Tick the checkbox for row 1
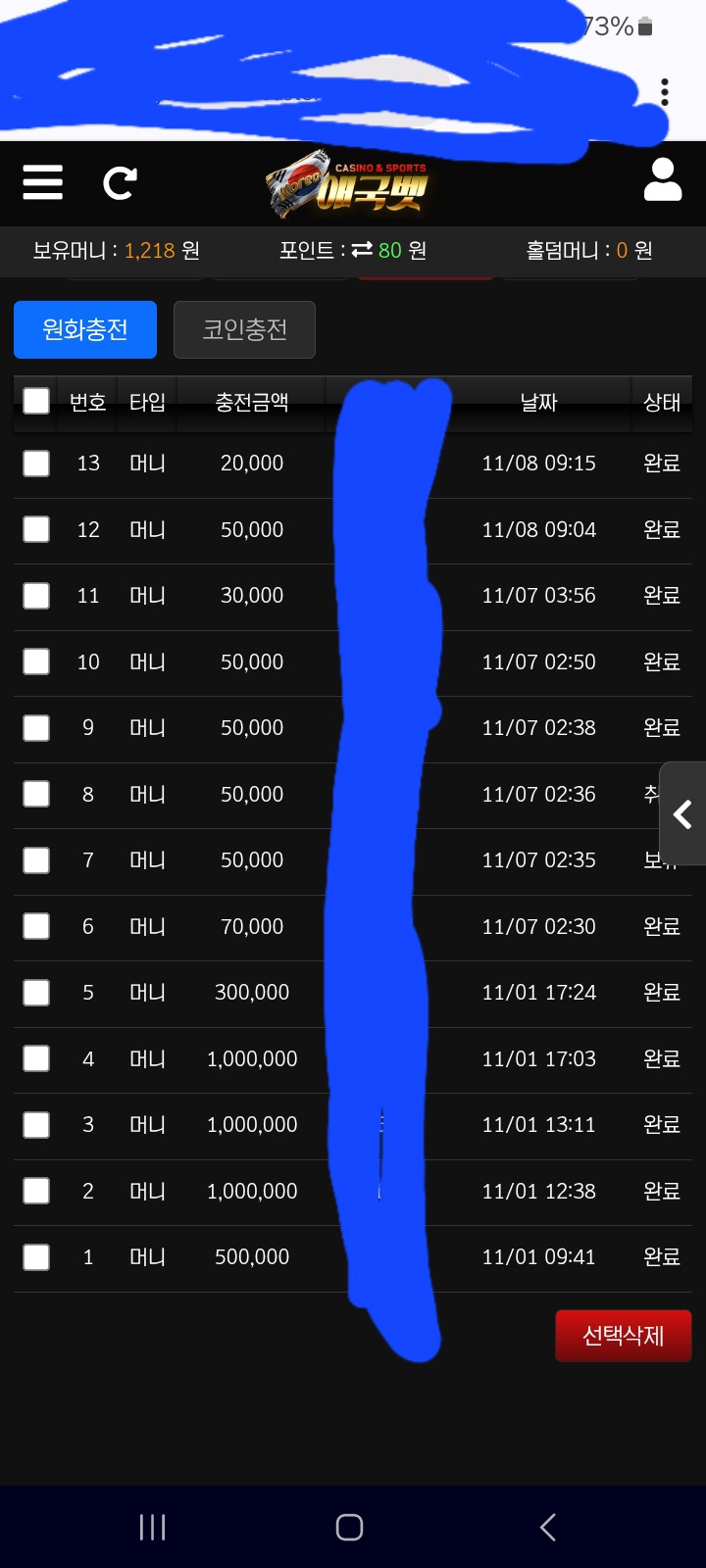This screenshot has height=1568, width=706. pos(36,1257)
